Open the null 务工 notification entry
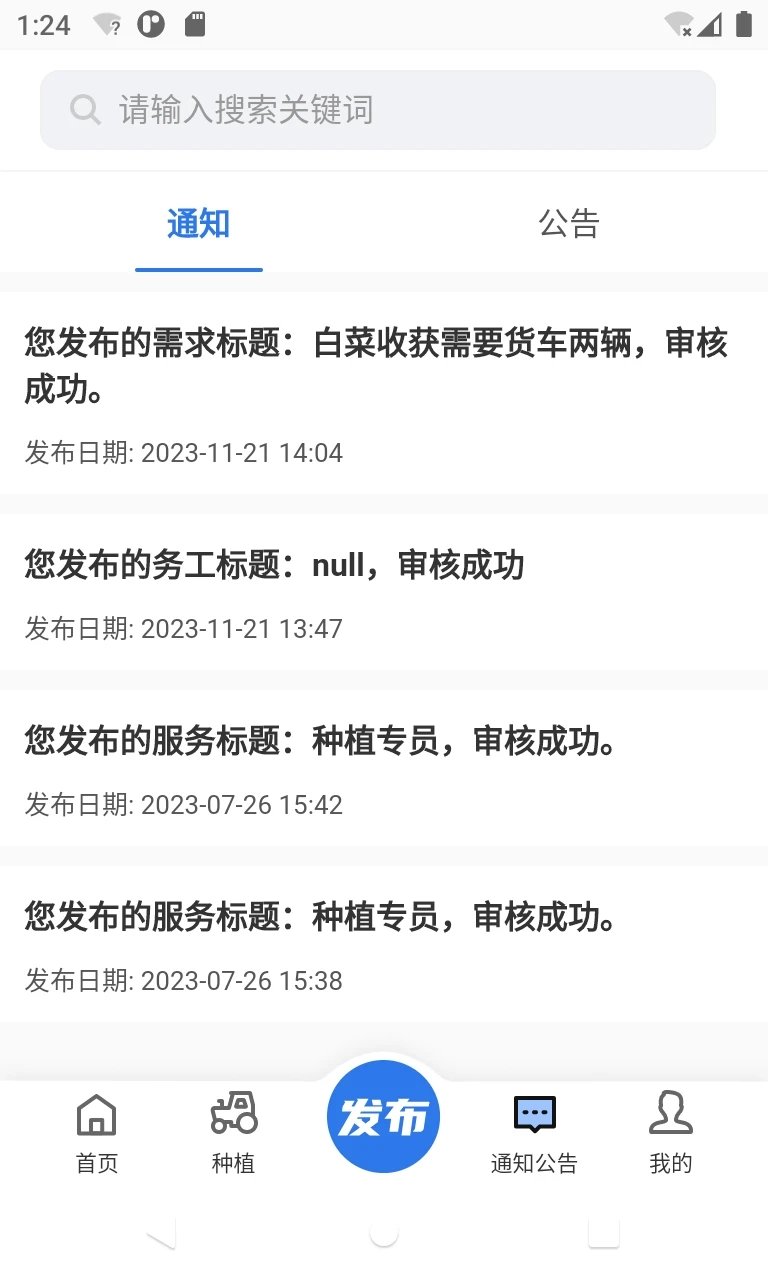768x1280 pixels. (x=383, y=589)
